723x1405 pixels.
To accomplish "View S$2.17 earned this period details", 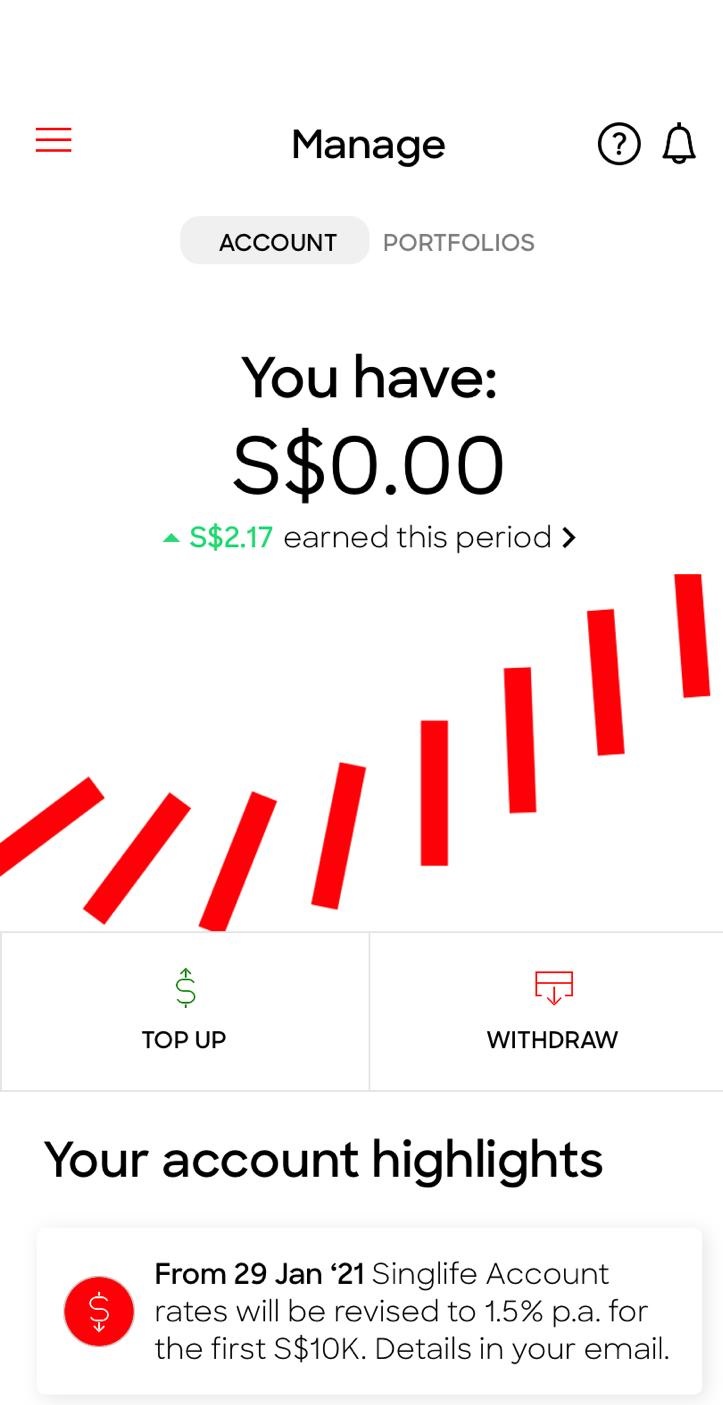I will click(370, 538).
